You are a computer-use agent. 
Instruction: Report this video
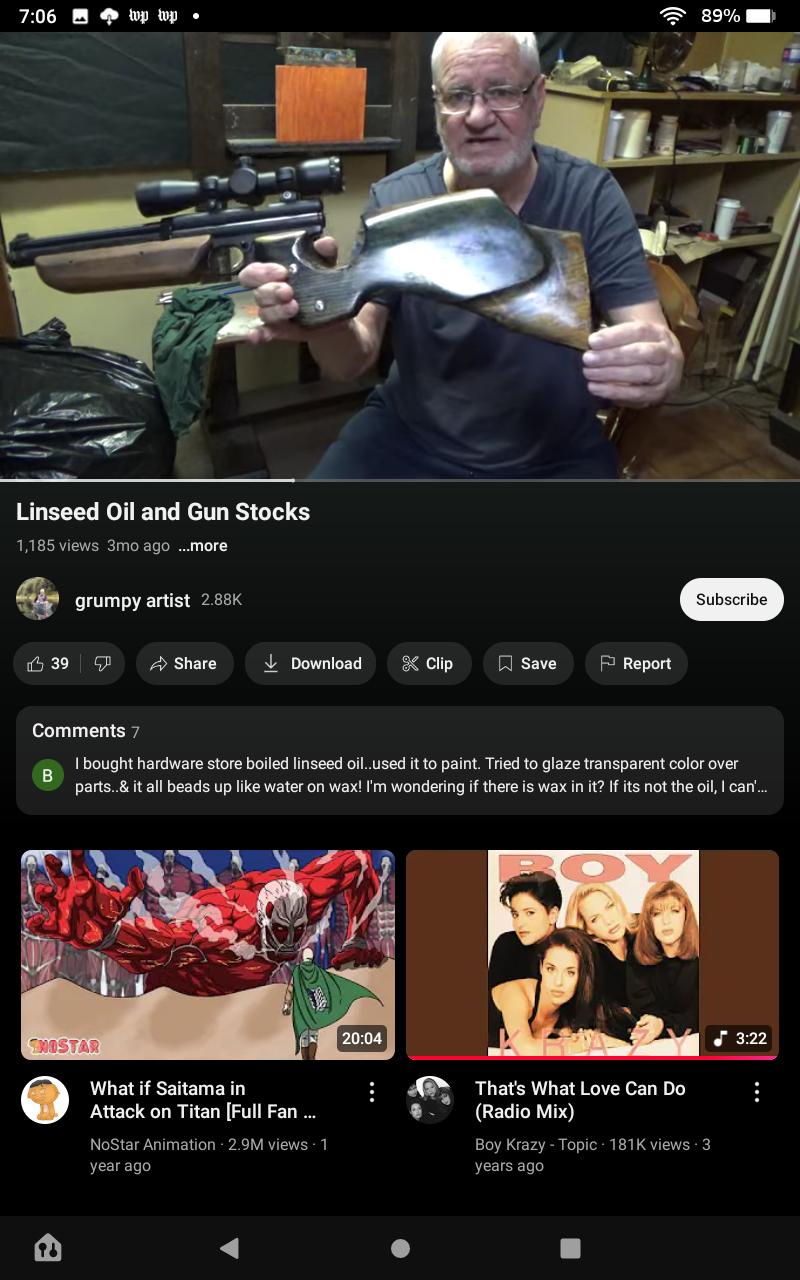click(x=636, y=664)
